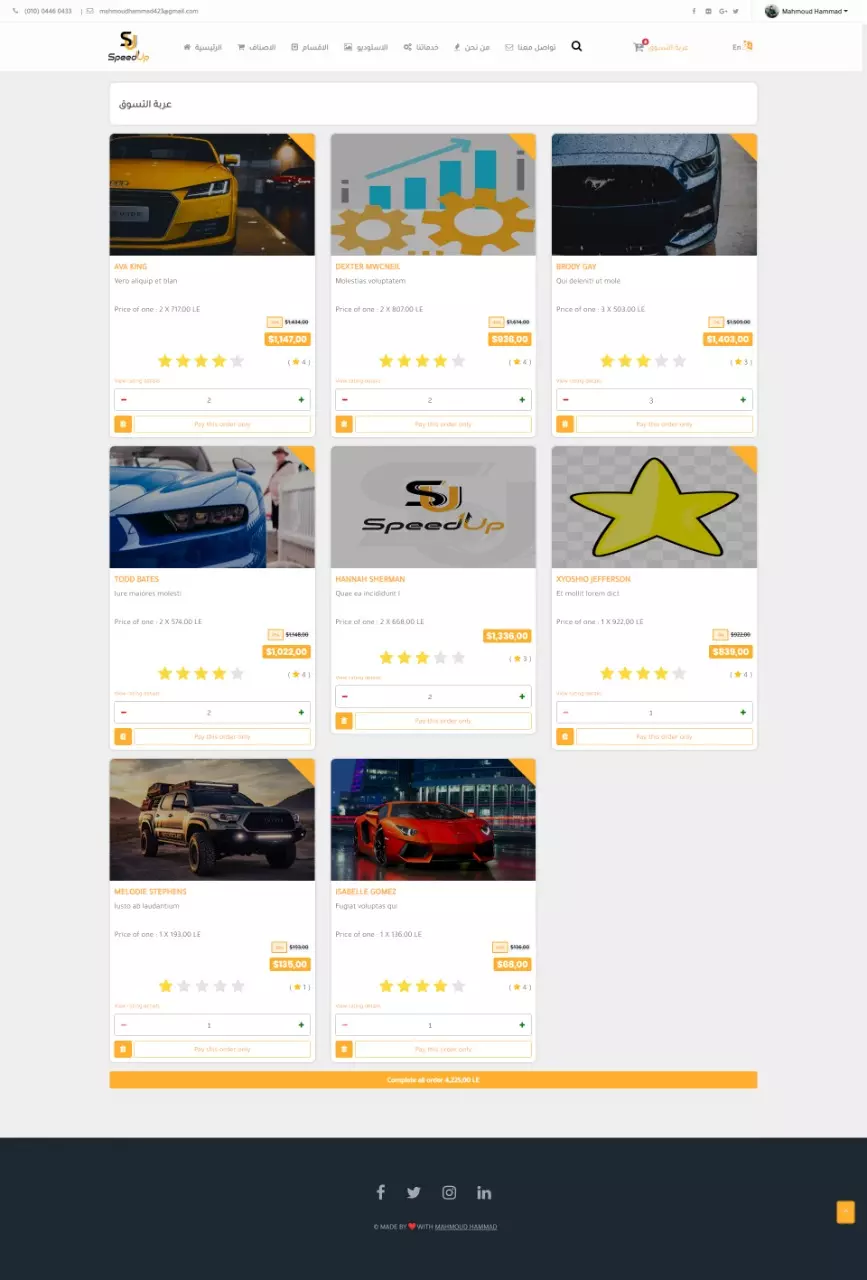Increase quantity for Ava King item

click(301, 400)
